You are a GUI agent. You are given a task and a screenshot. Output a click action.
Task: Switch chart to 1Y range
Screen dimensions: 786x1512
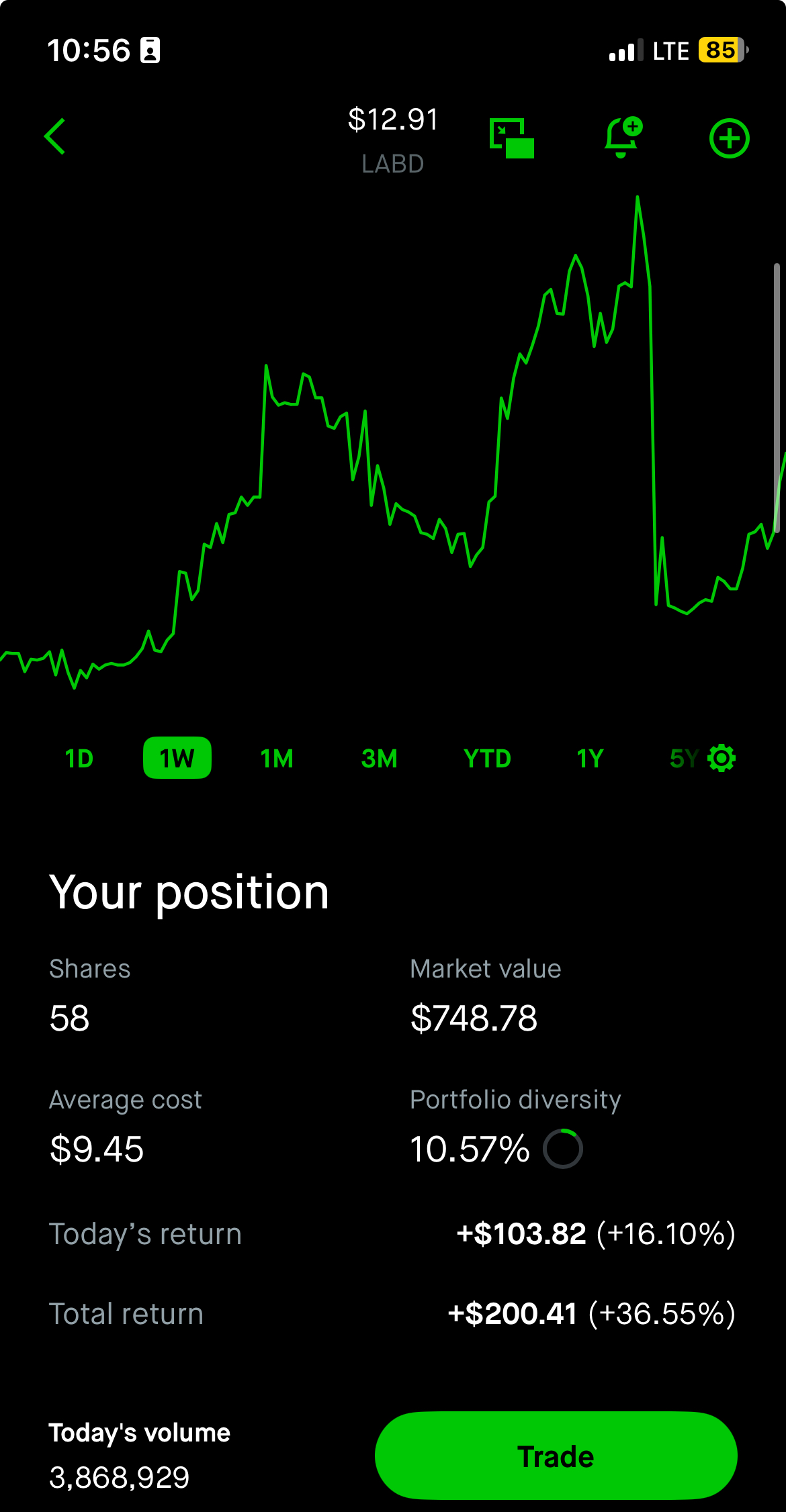click(x=590, y=759)
